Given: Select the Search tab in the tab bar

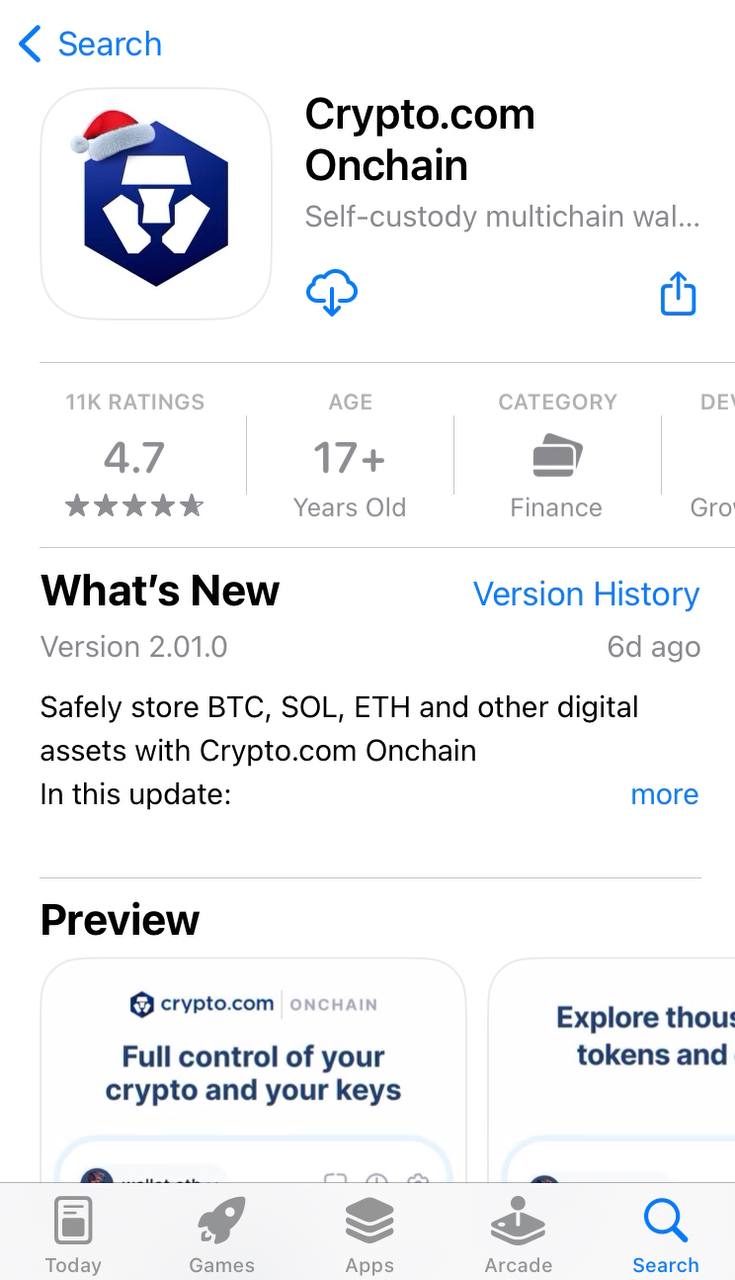Looking at the screenshot, I should 665,1235.
